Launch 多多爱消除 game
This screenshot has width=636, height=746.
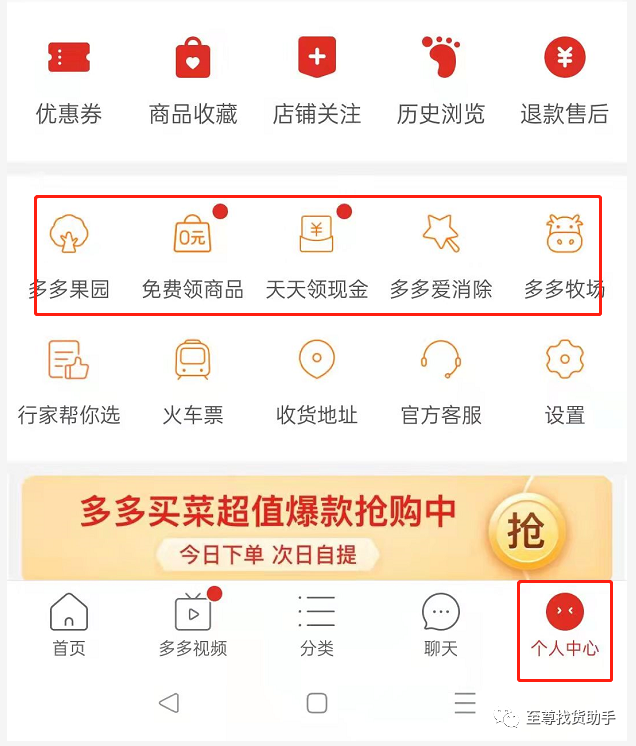pyautogui.click(x=440, y=253)
